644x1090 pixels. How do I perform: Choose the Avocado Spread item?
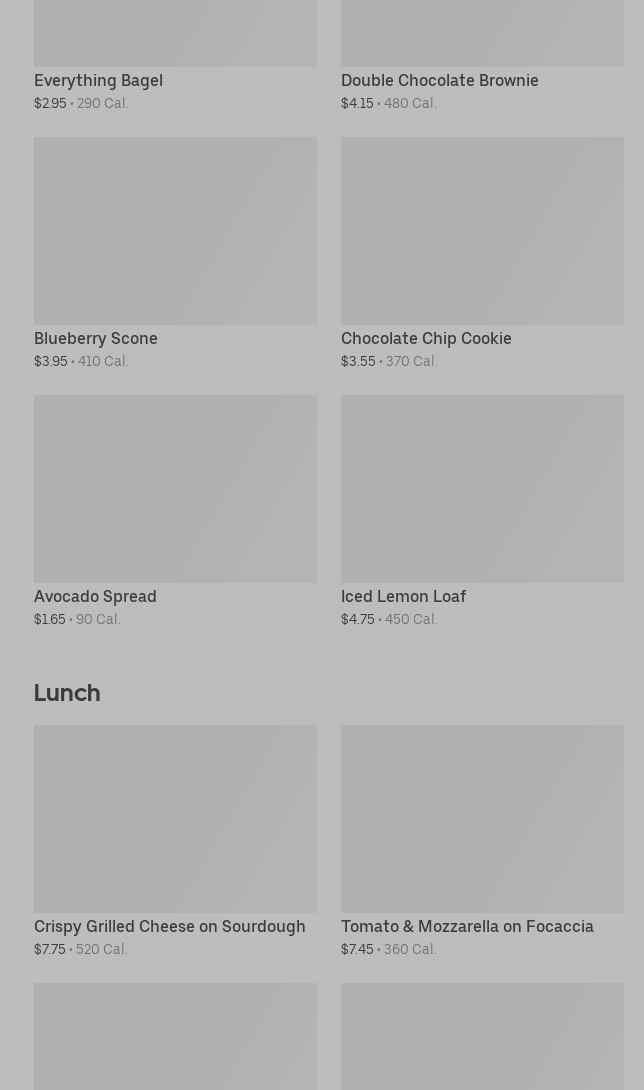(175, 511)
